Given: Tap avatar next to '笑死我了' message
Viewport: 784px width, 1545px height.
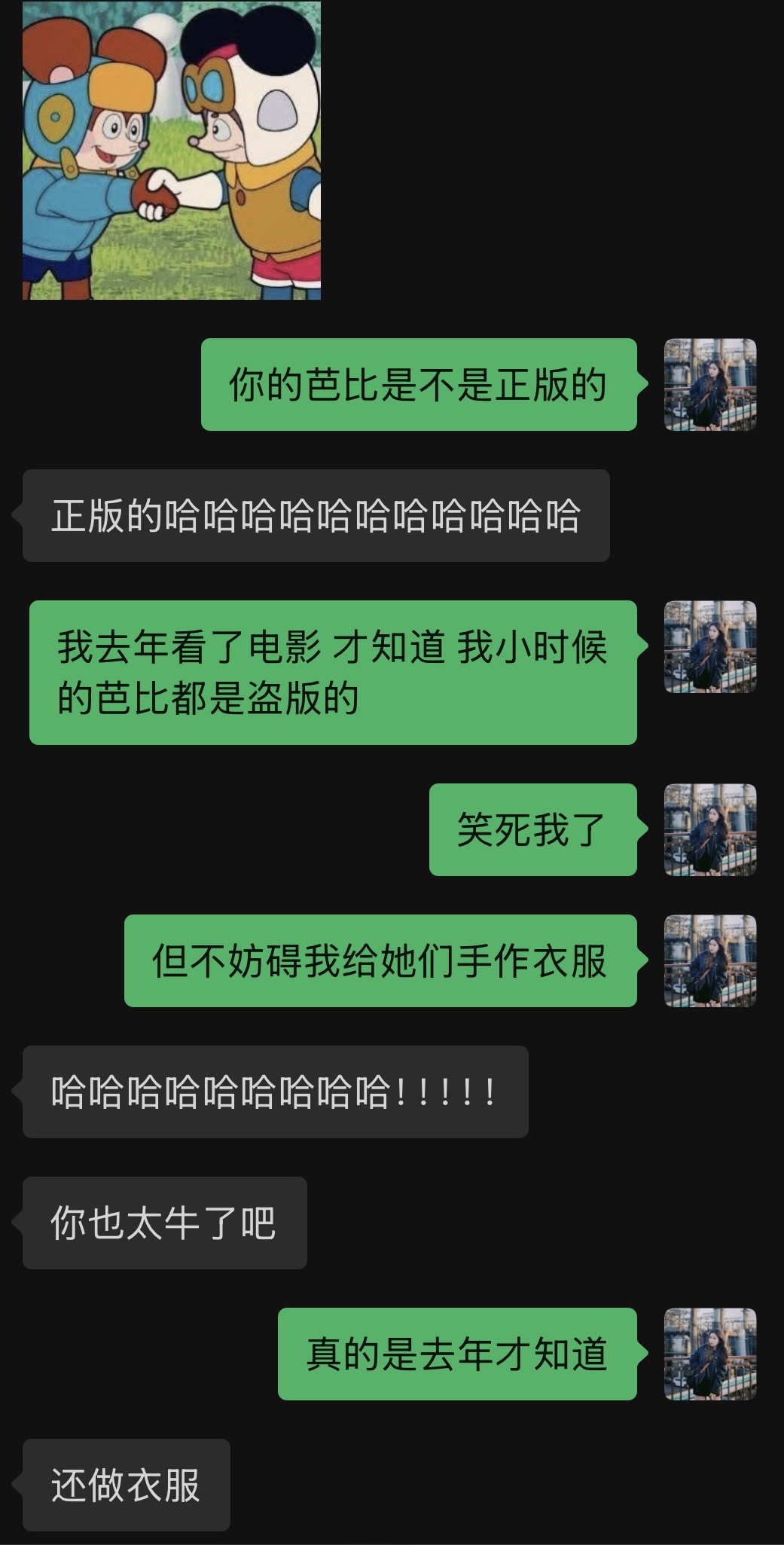Looking at the screenshot, I should (x=710, y=830).
